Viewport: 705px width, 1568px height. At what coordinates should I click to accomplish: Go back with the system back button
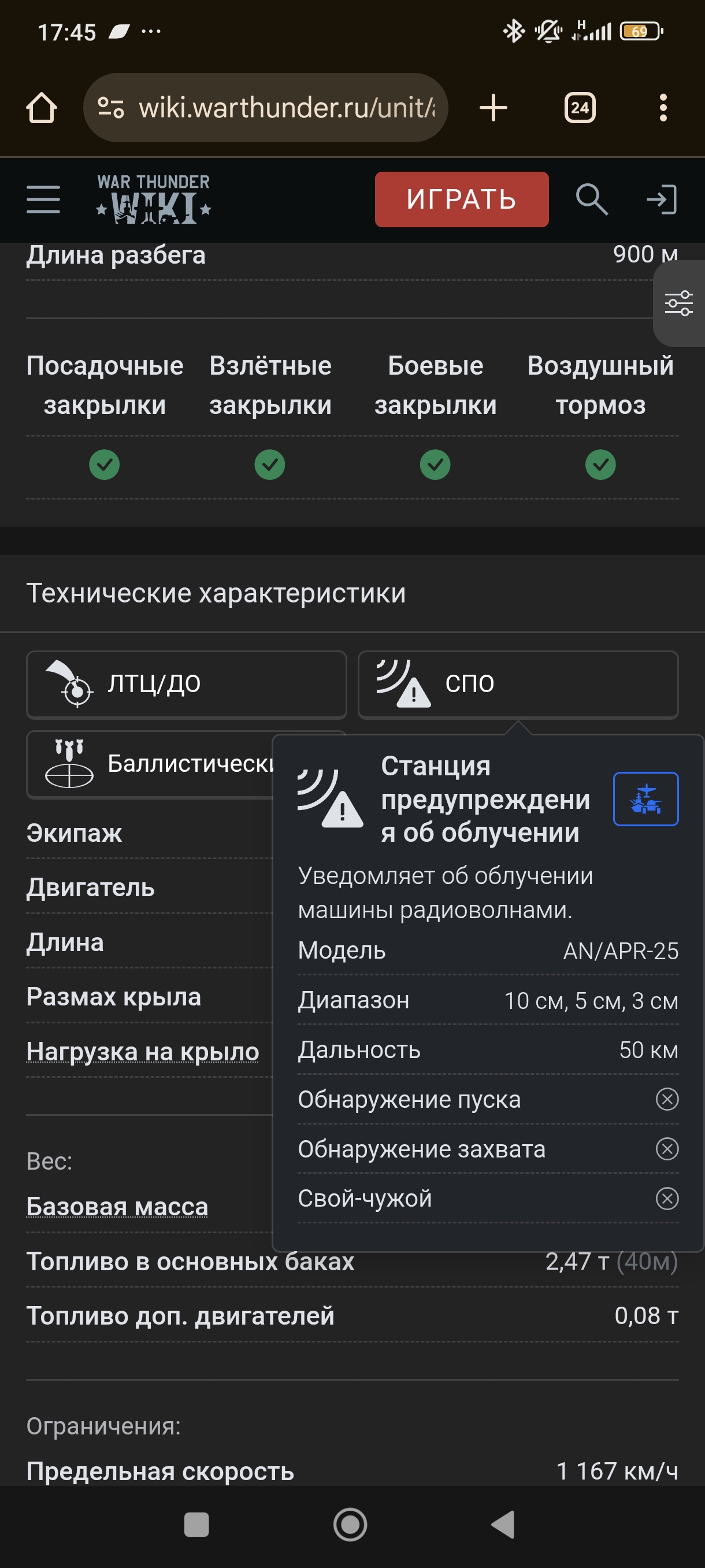(503, 1525)
